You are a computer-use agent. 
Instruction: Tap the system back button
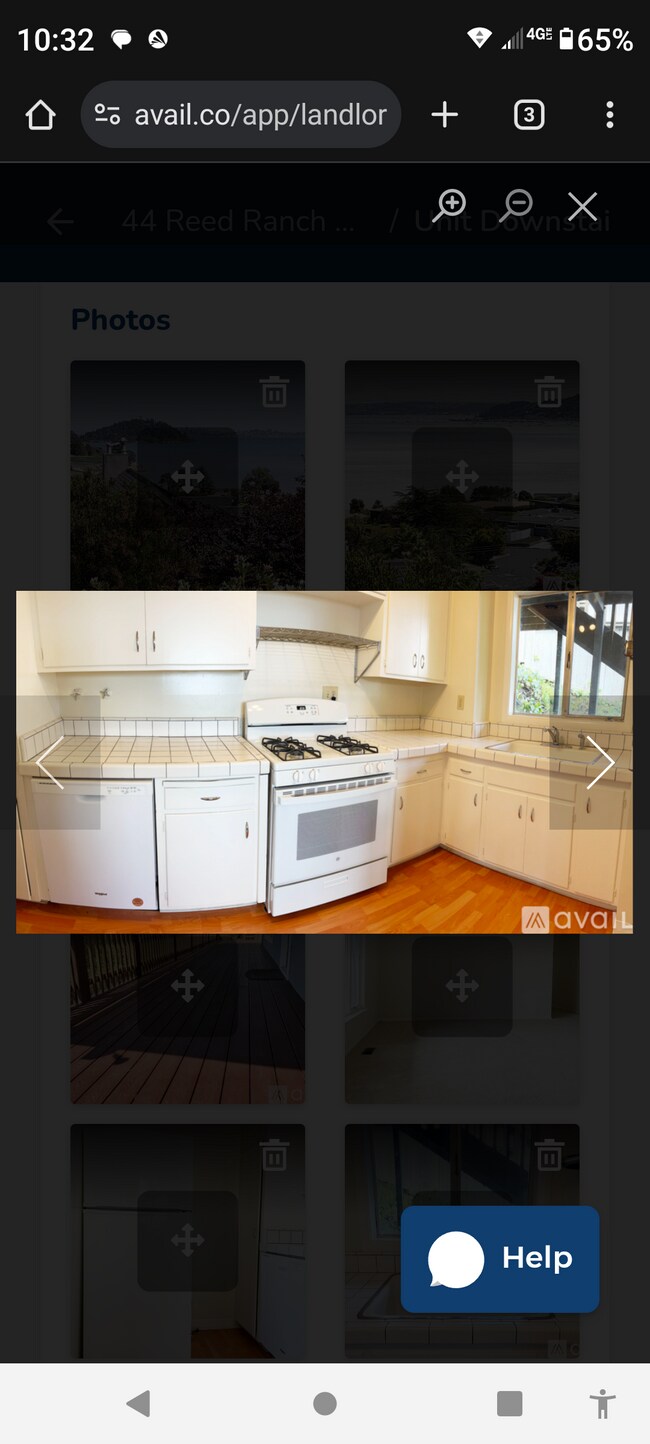click(138, 1403)
